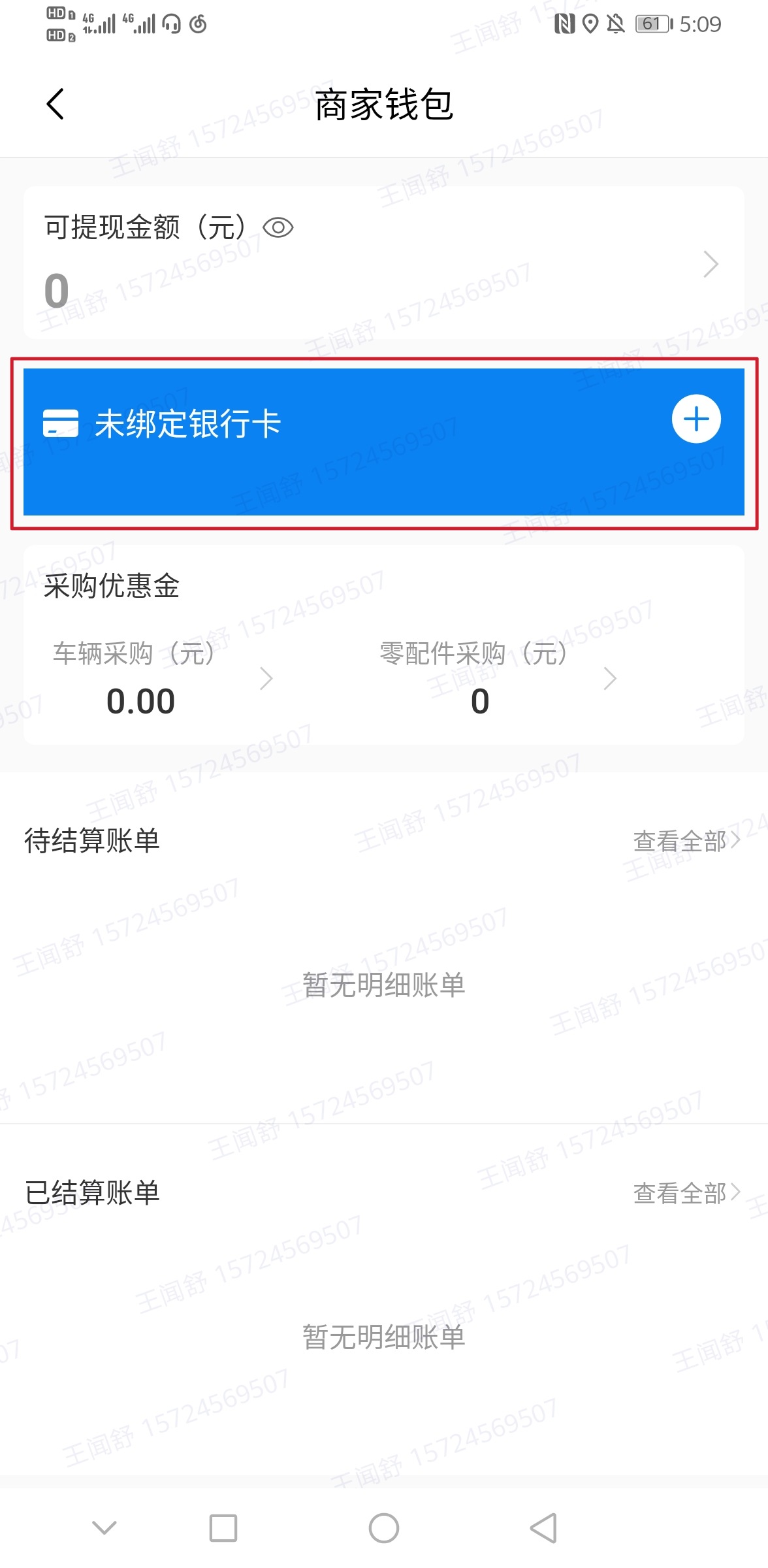The width and height of the screenshot is (768, 1568).
Task: View all 已结算账单 with 查看全部
Action: (686, 1193)
